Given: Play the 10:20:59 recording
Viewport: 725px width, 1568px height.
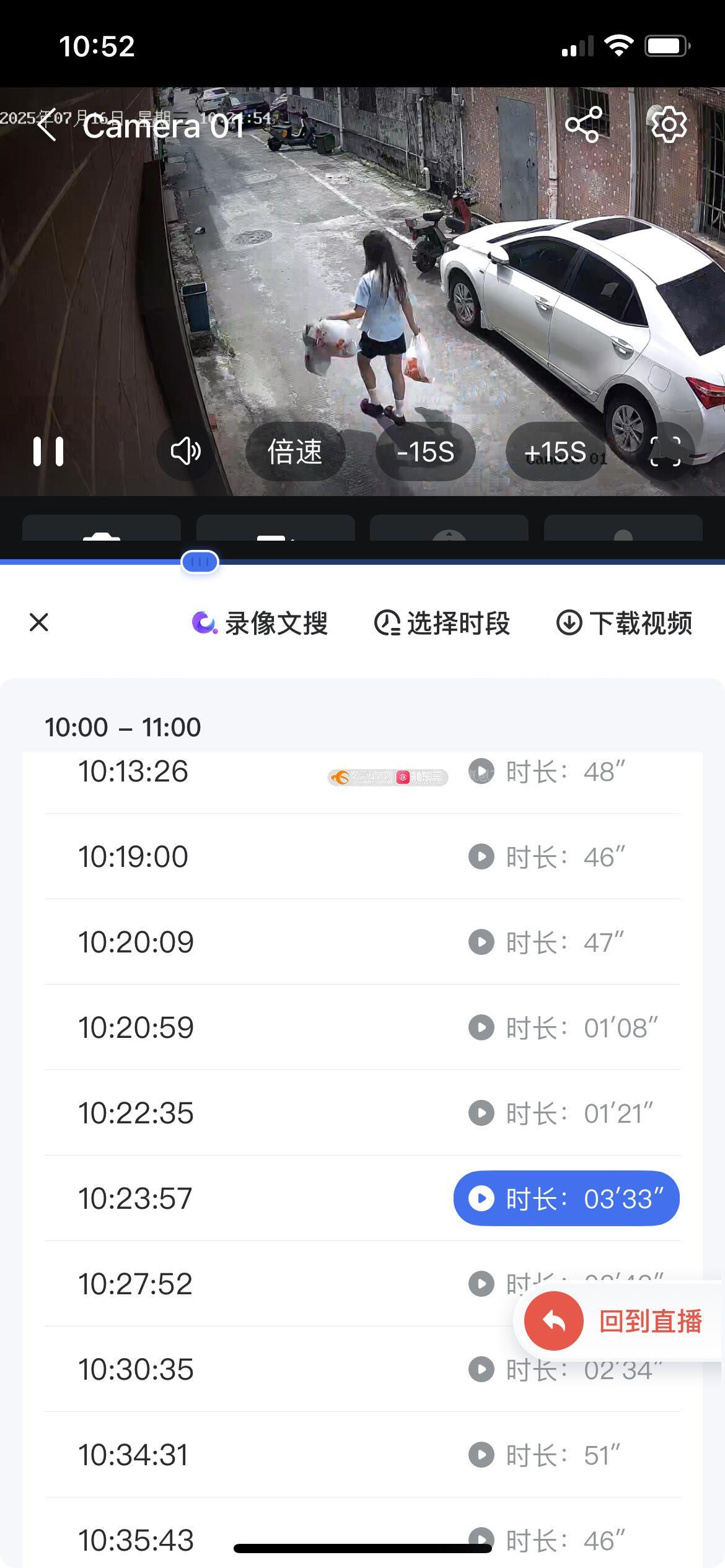Looking at the screenshot, I should (362, 1027).
